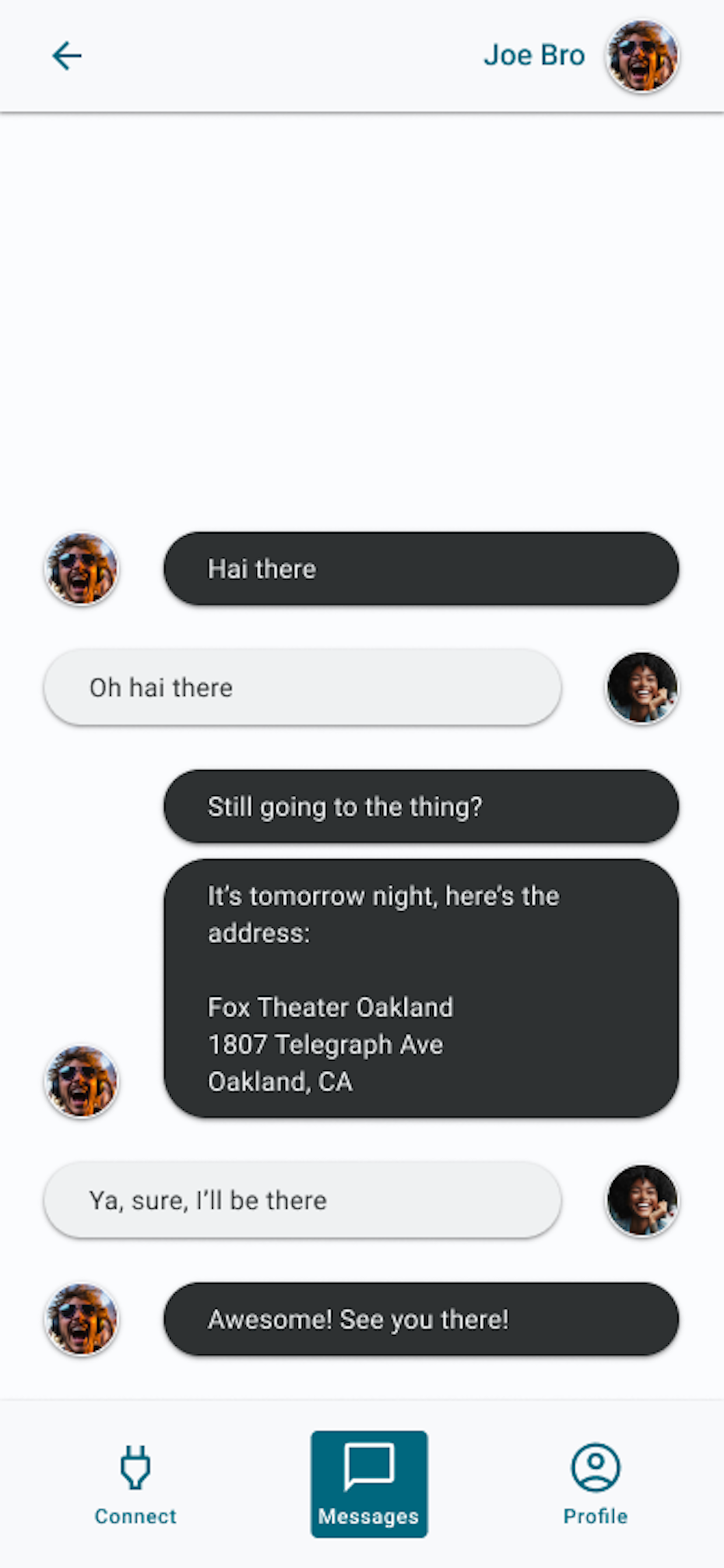Open the Profile tab
Viewport: 724px width, 1568px height.
pos(595,1484)
